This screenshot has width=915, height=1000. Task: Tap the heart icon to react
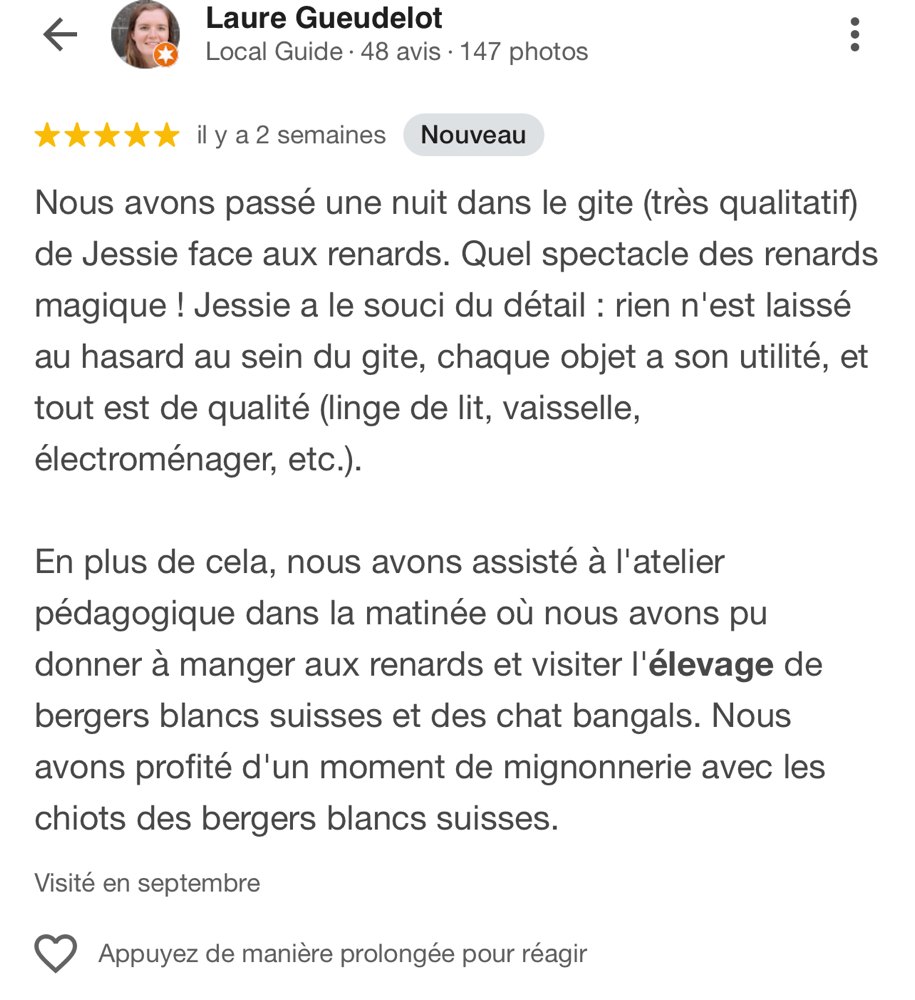point(56,953)
